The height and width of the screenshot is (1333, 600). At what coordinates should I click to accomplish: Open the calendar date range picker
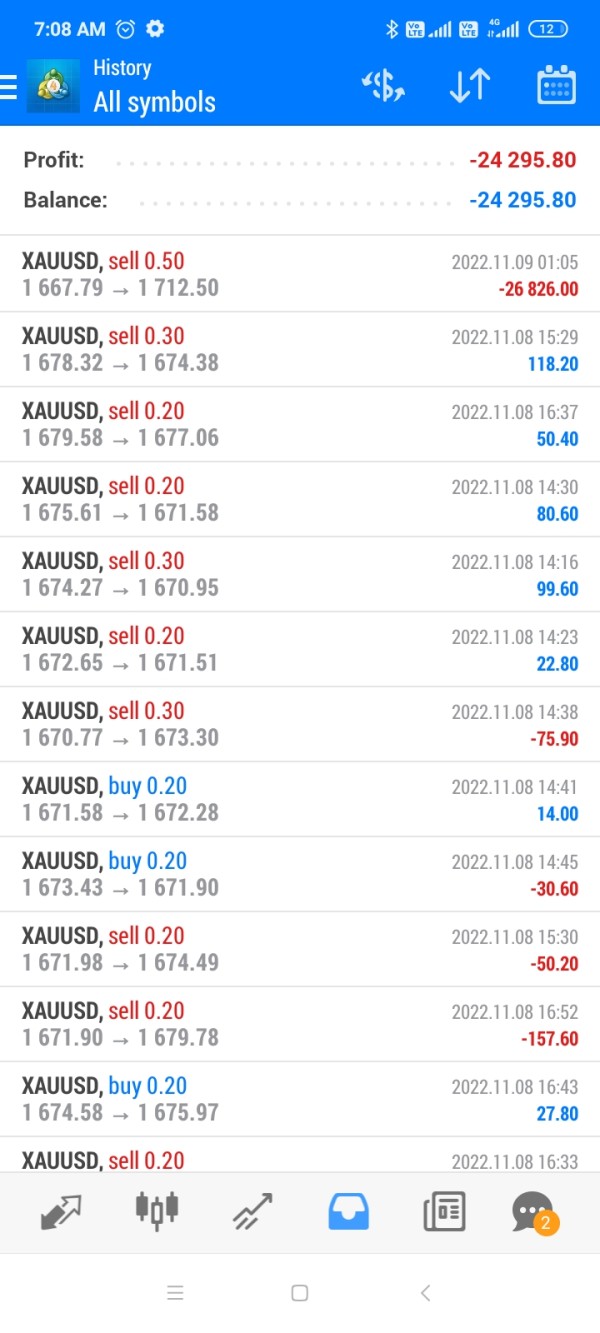point(556,86)
